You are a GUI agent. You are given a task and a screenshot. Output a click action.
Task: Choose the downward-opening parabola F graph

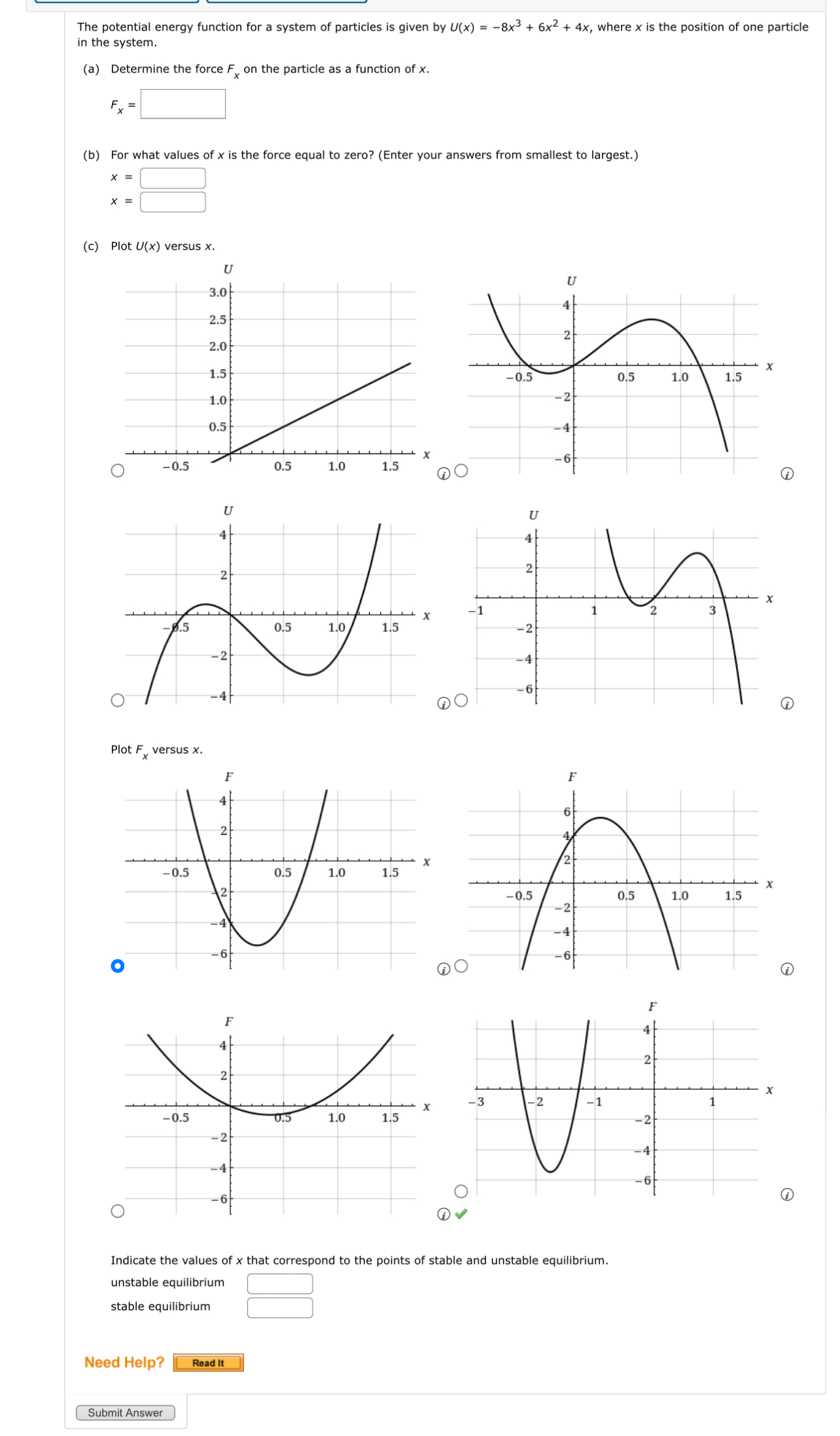[x=461, y=966]
